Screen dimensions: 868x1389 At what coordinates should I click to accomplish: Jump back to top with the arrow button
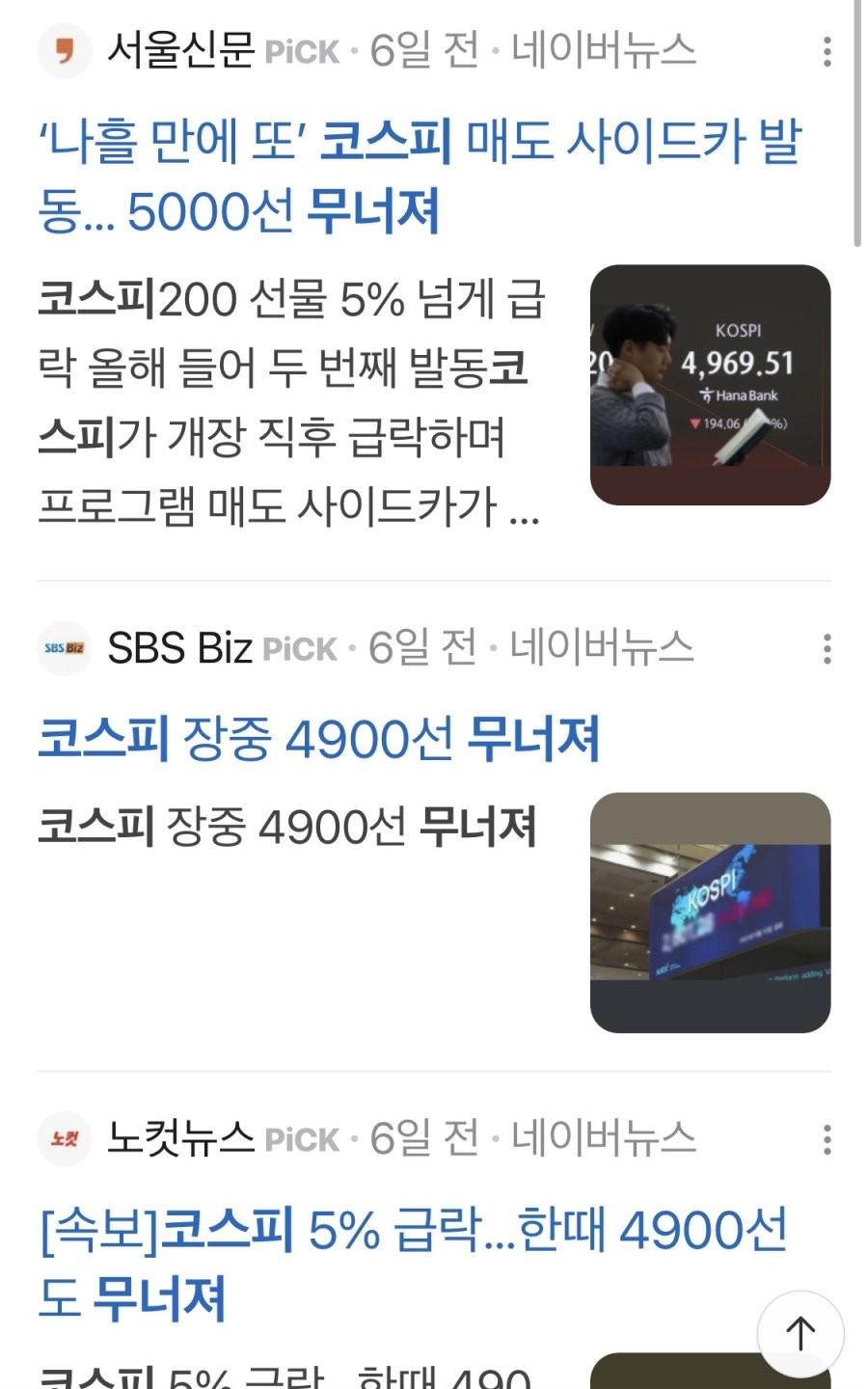tap(800, 1334)
